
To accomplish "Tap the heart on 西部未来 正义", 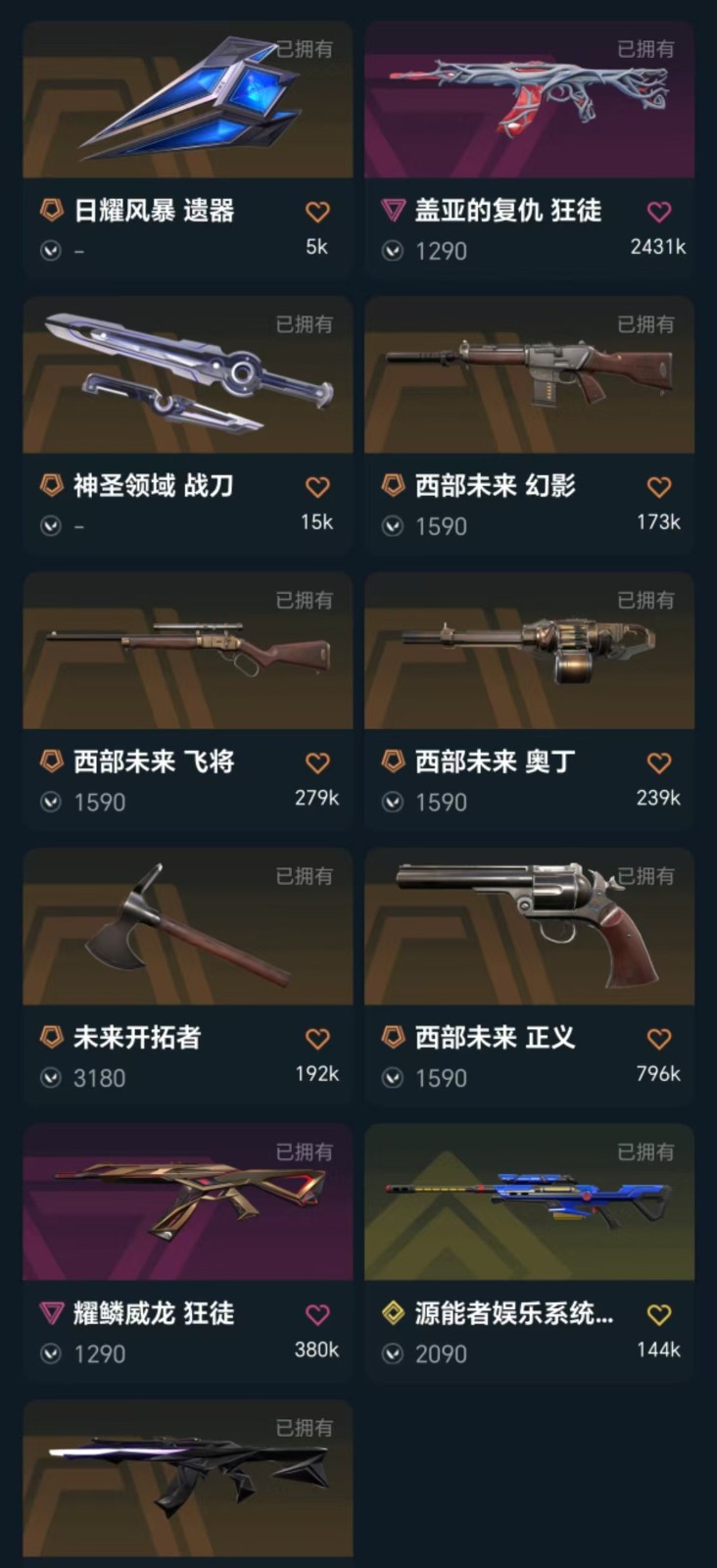I will (x=659, y=1039).
